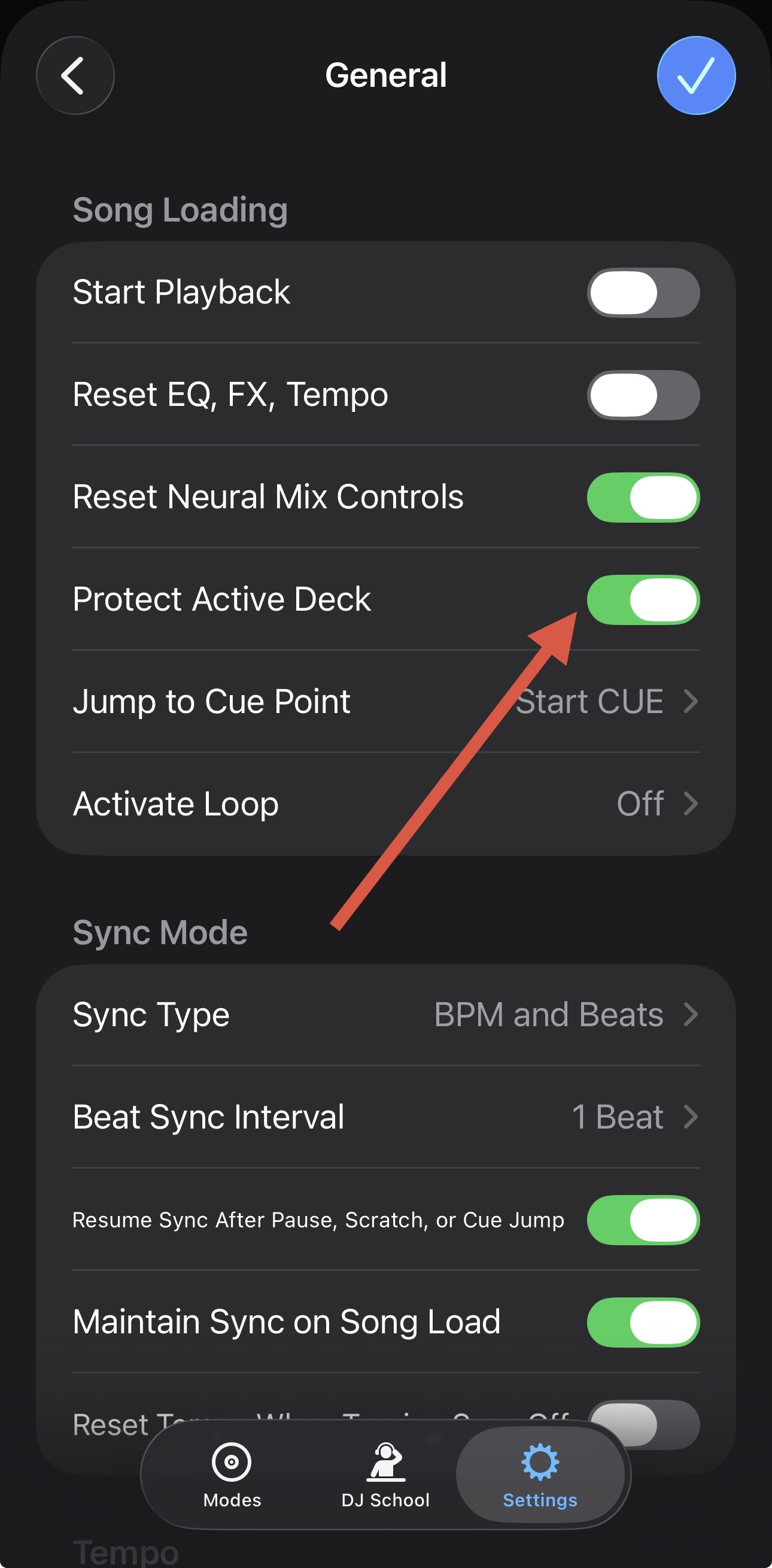The width and height of the screenshot is (772, 1568).
Task: Open the Activate Loop setting
Action: [385, 803]
